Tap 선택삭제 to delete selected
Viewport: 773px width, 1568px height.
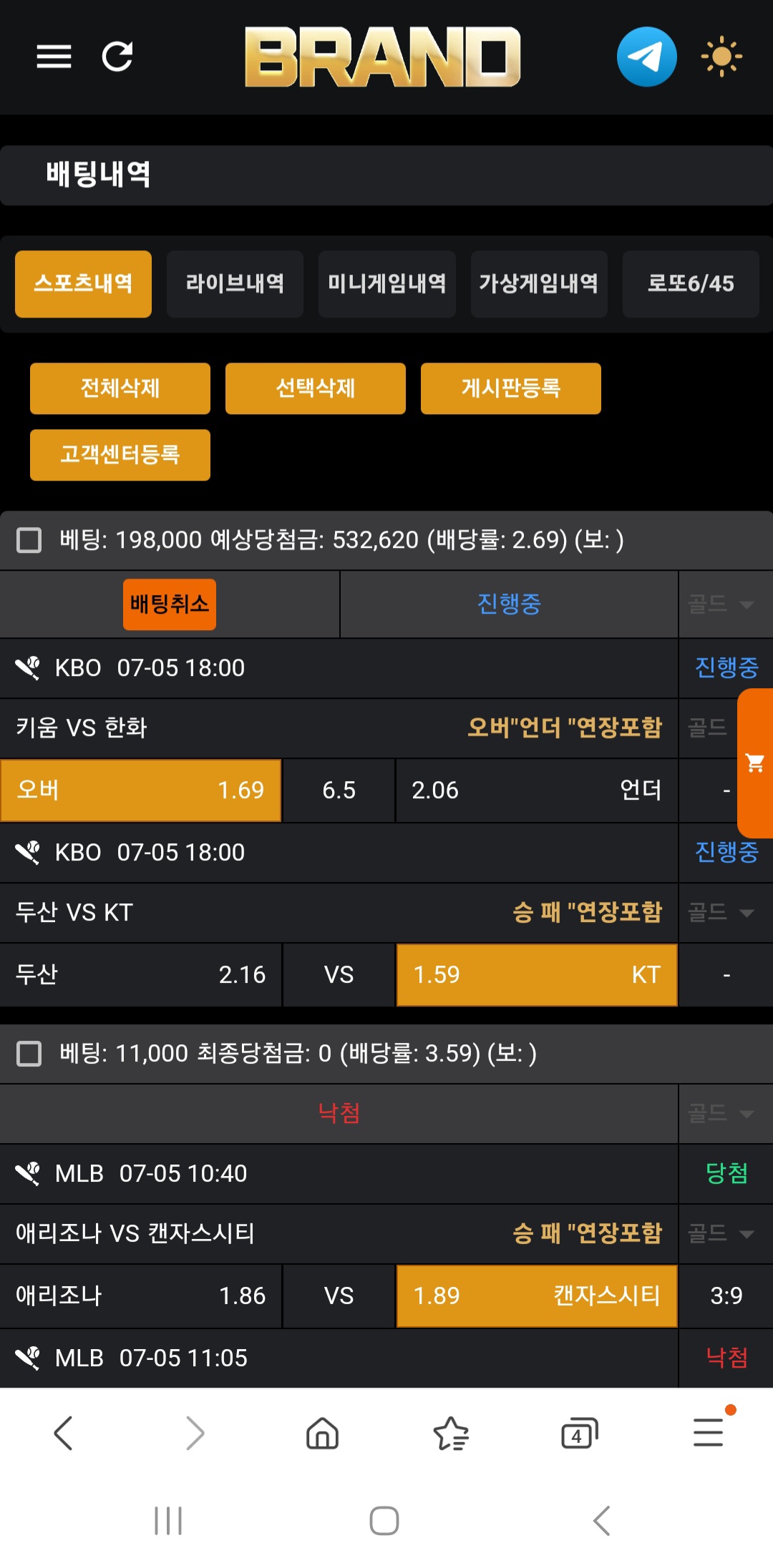click(316, 388)
